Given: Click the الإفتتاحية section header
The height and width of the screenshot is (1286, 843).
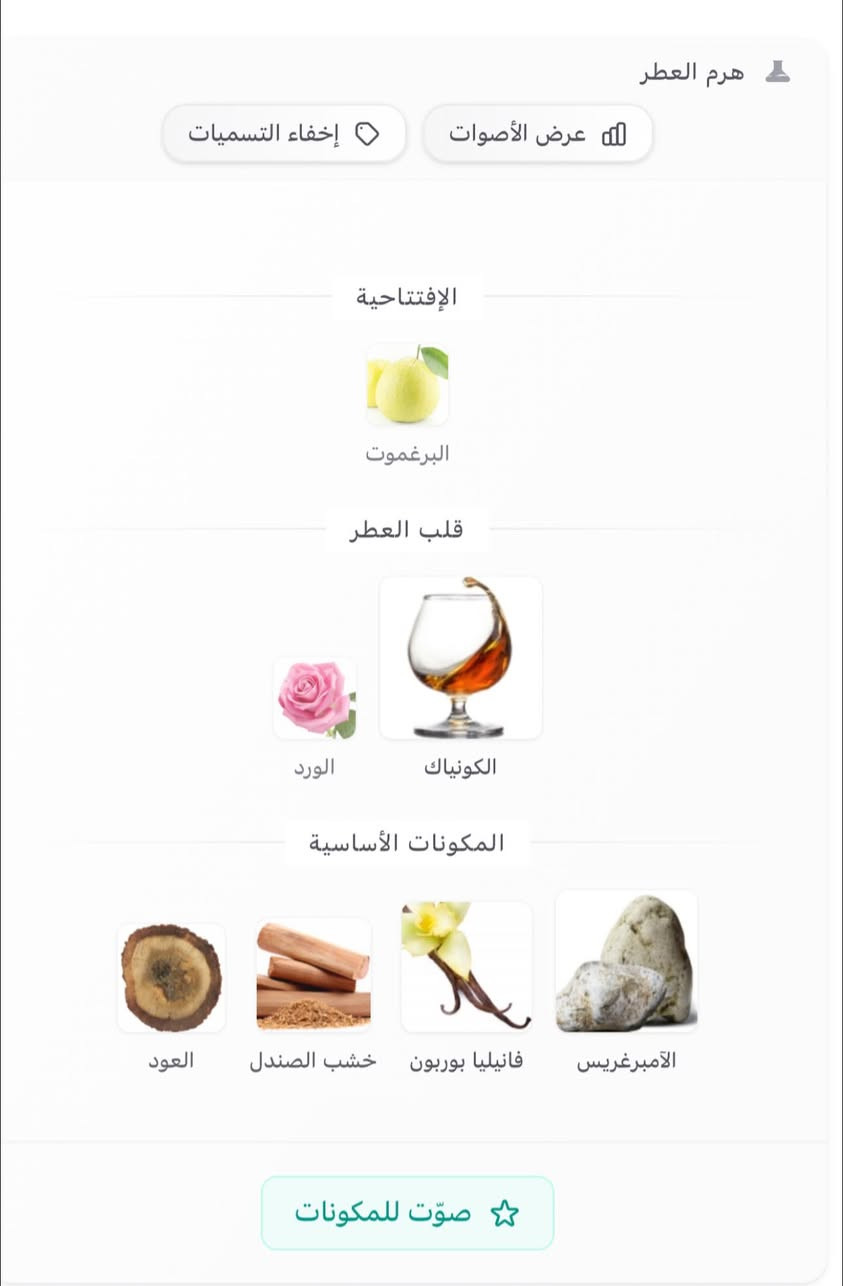Looking at the screenshot, I should tap(406, 295).
